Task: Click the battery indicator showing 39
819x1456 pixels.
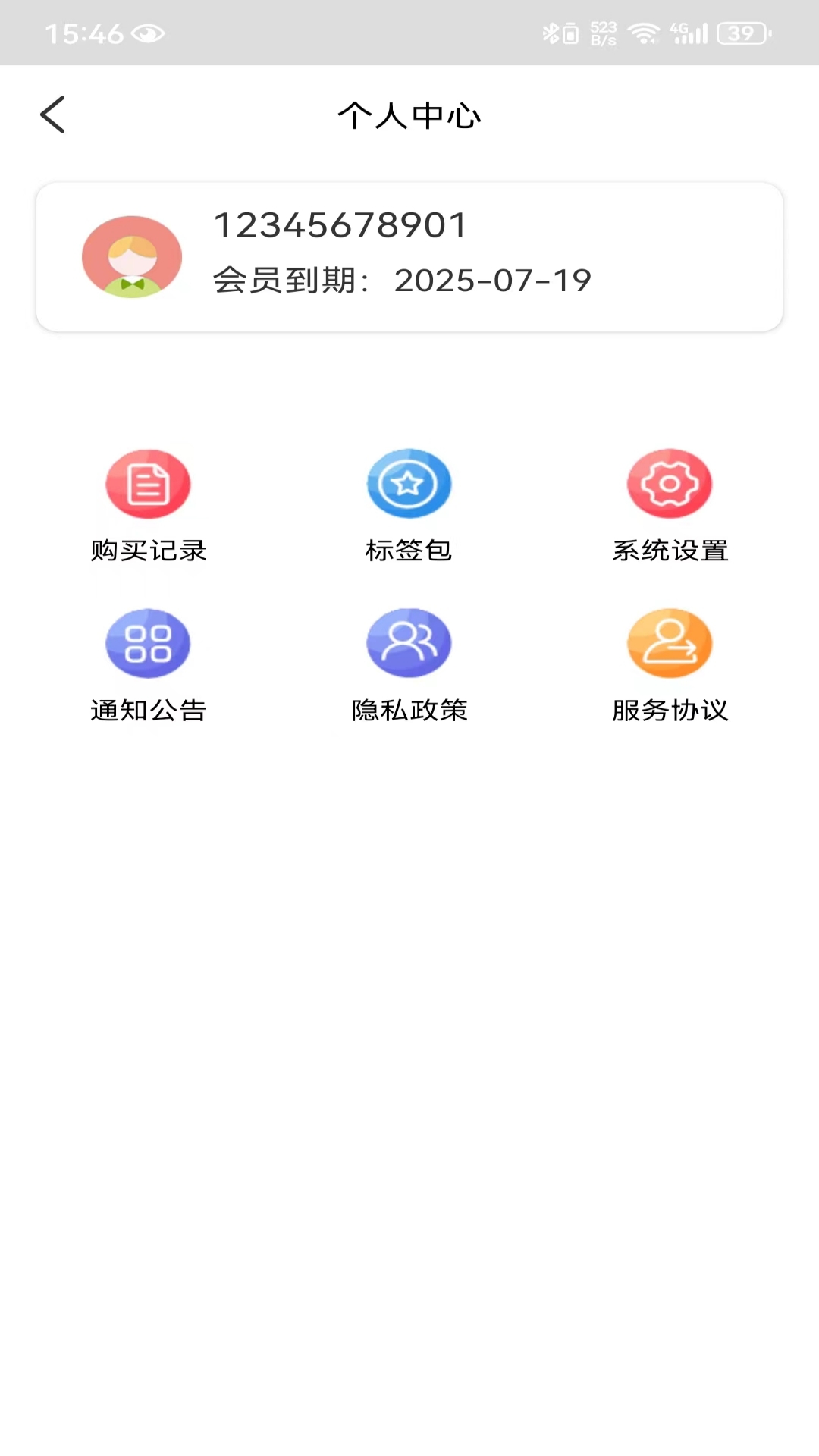Action: tap(740, 32)
